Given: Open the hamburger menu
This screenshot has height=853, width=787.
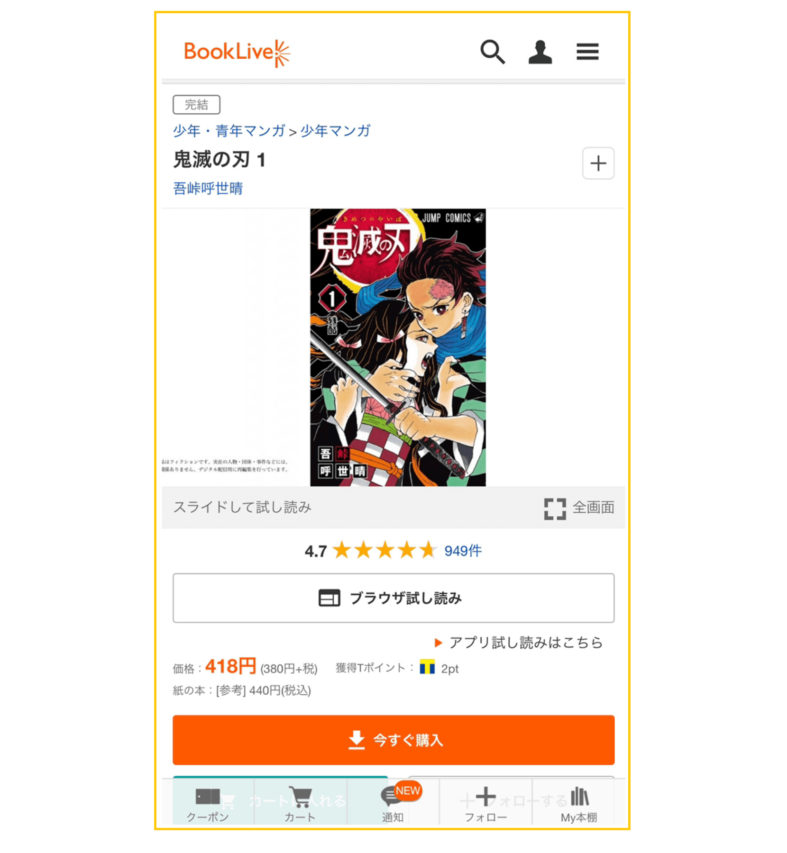Looking at the screenshot, I should [588, 52].
